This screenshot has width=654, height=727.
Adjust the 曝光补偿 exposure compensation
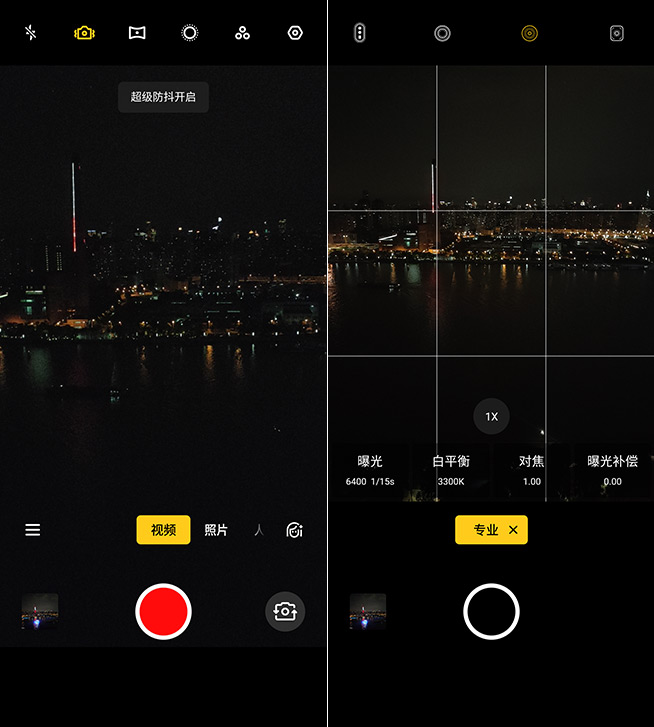[x=612, y=471]
